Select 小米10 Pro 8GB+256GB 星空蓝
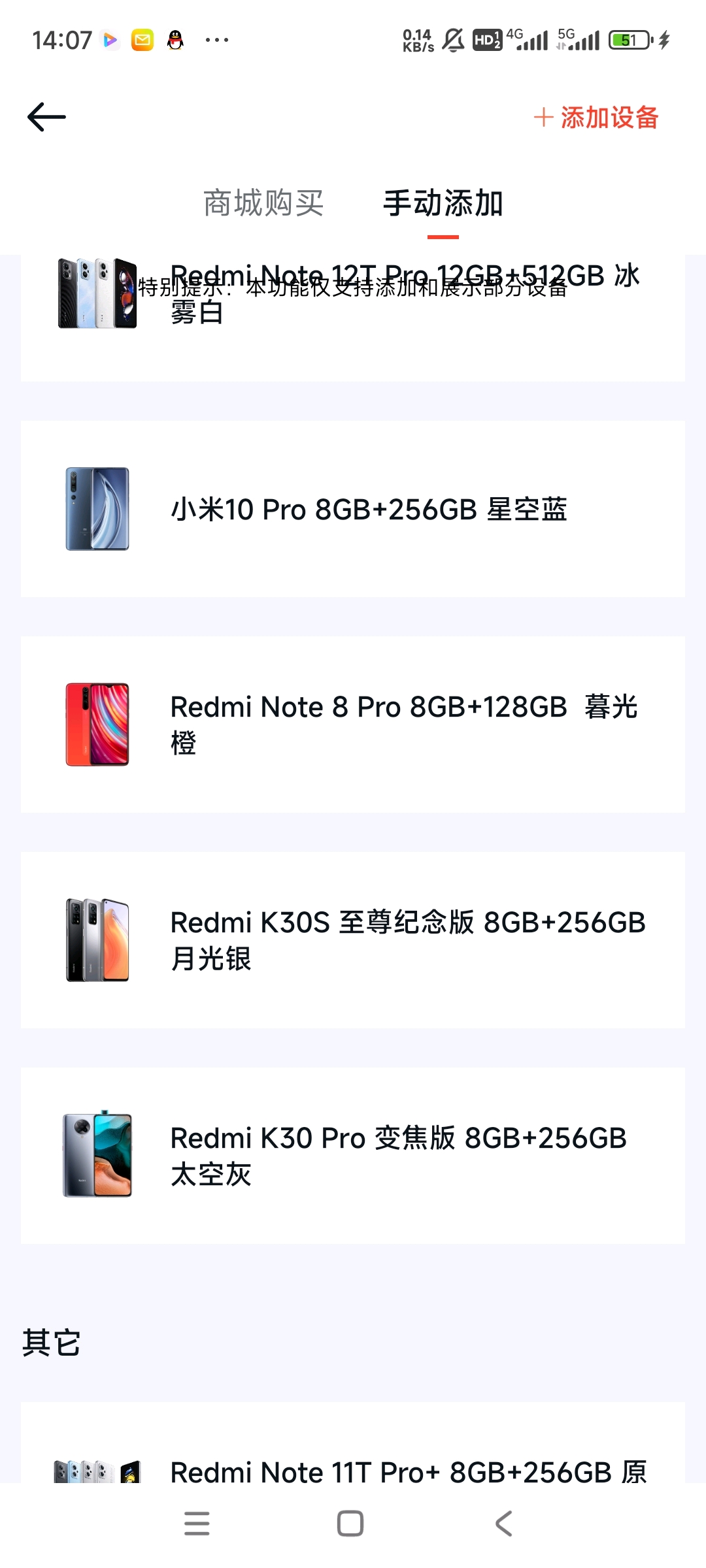This screenshot has width=706, height=1568. click(x=353, y=509)
